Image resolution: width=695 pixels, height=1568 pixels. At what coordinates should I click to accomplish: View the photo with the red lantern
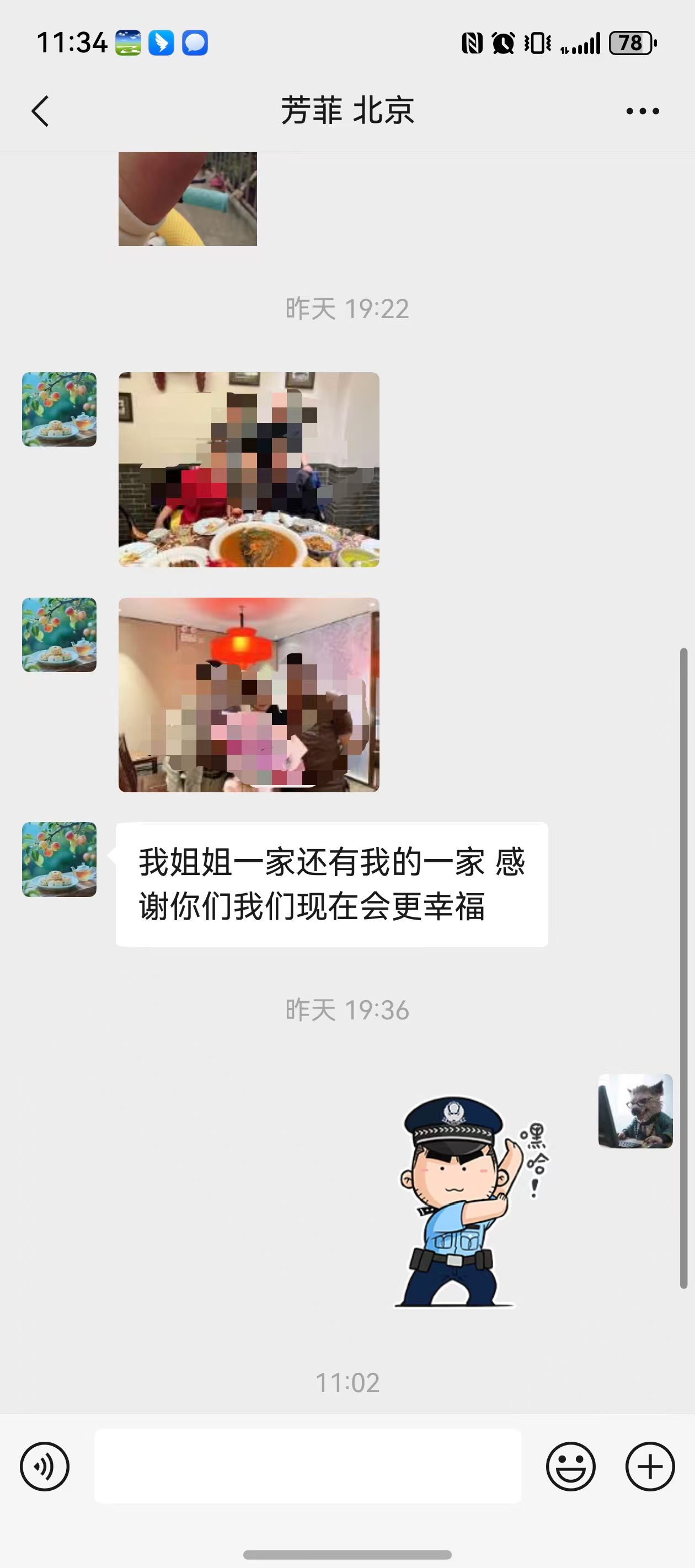coord(249,695)
